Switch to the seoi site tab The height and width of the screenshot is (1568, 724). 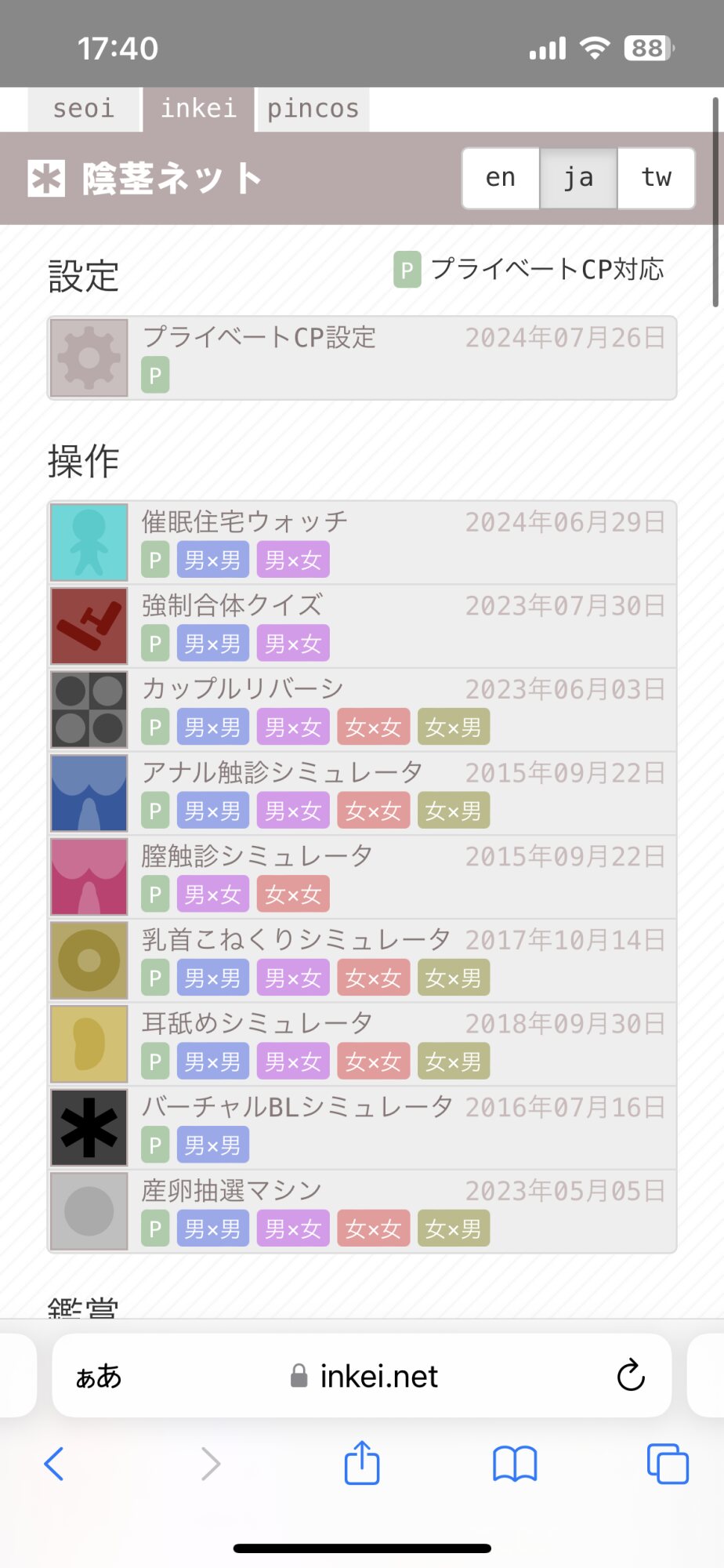[84, 108]
